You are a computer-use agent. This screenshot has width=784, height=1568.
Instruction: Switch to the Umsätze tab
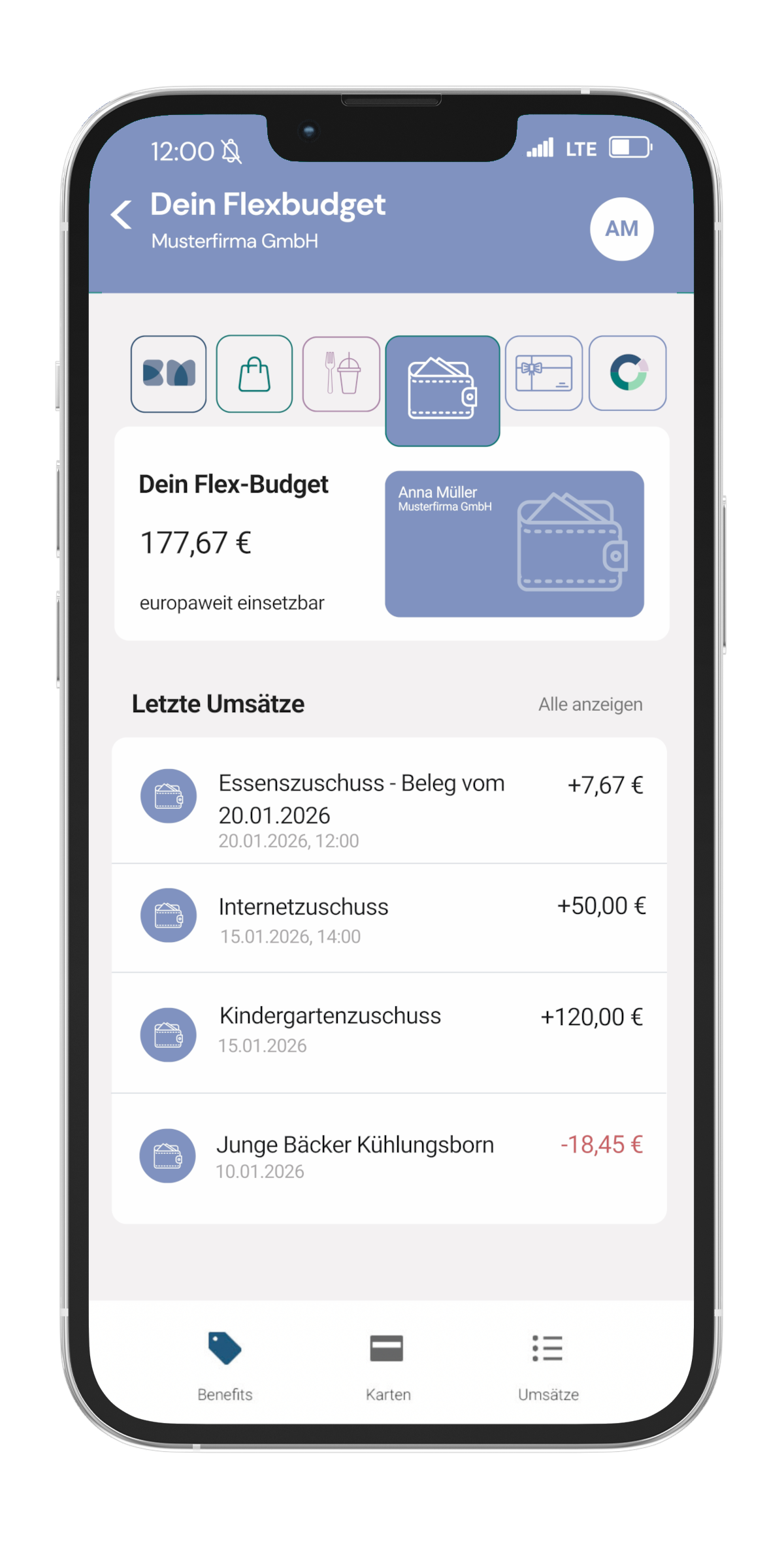(548, 1365)
